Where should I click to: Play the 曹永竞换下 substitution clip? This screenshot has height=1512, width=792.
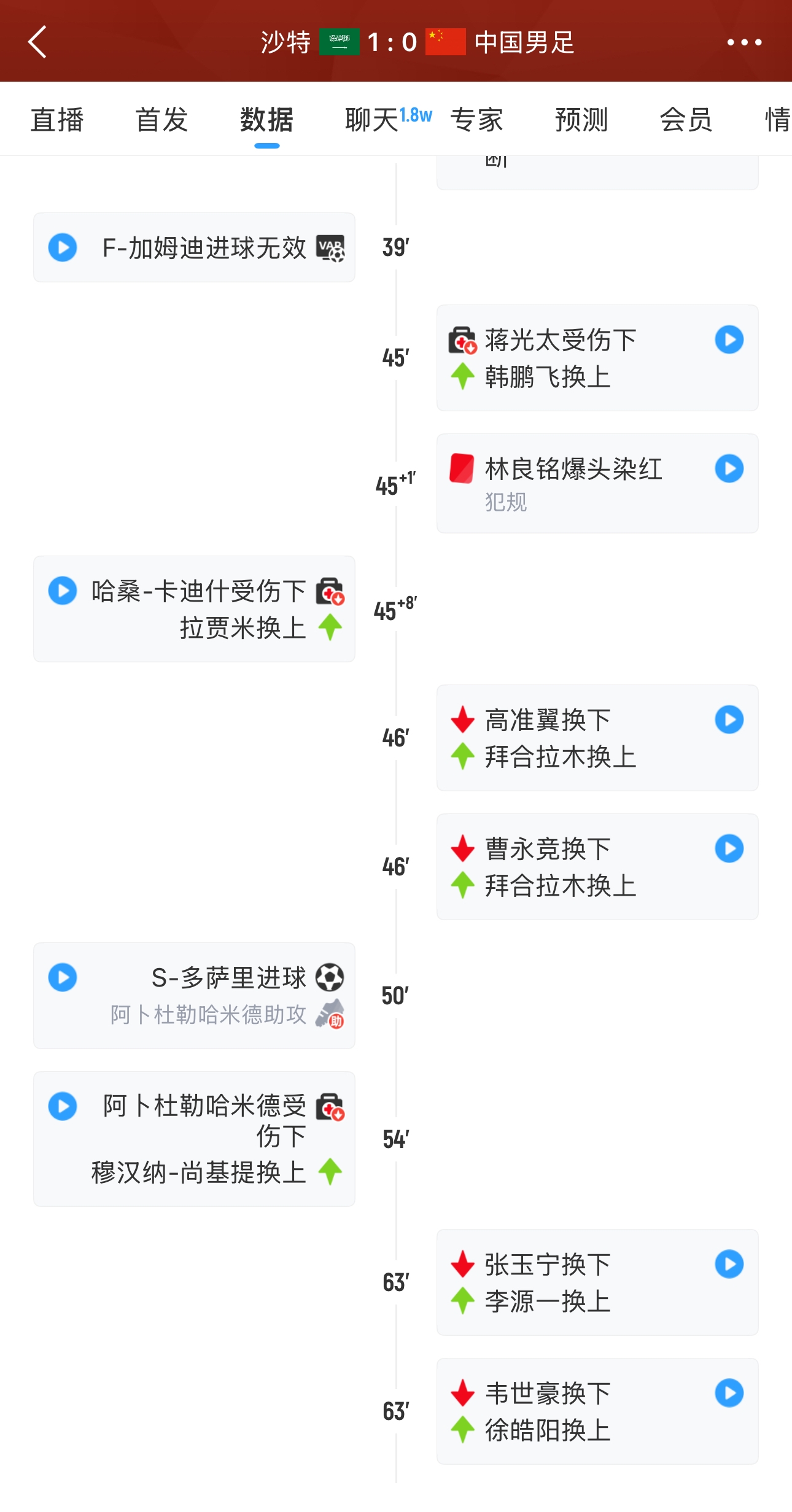pos(729,848)
